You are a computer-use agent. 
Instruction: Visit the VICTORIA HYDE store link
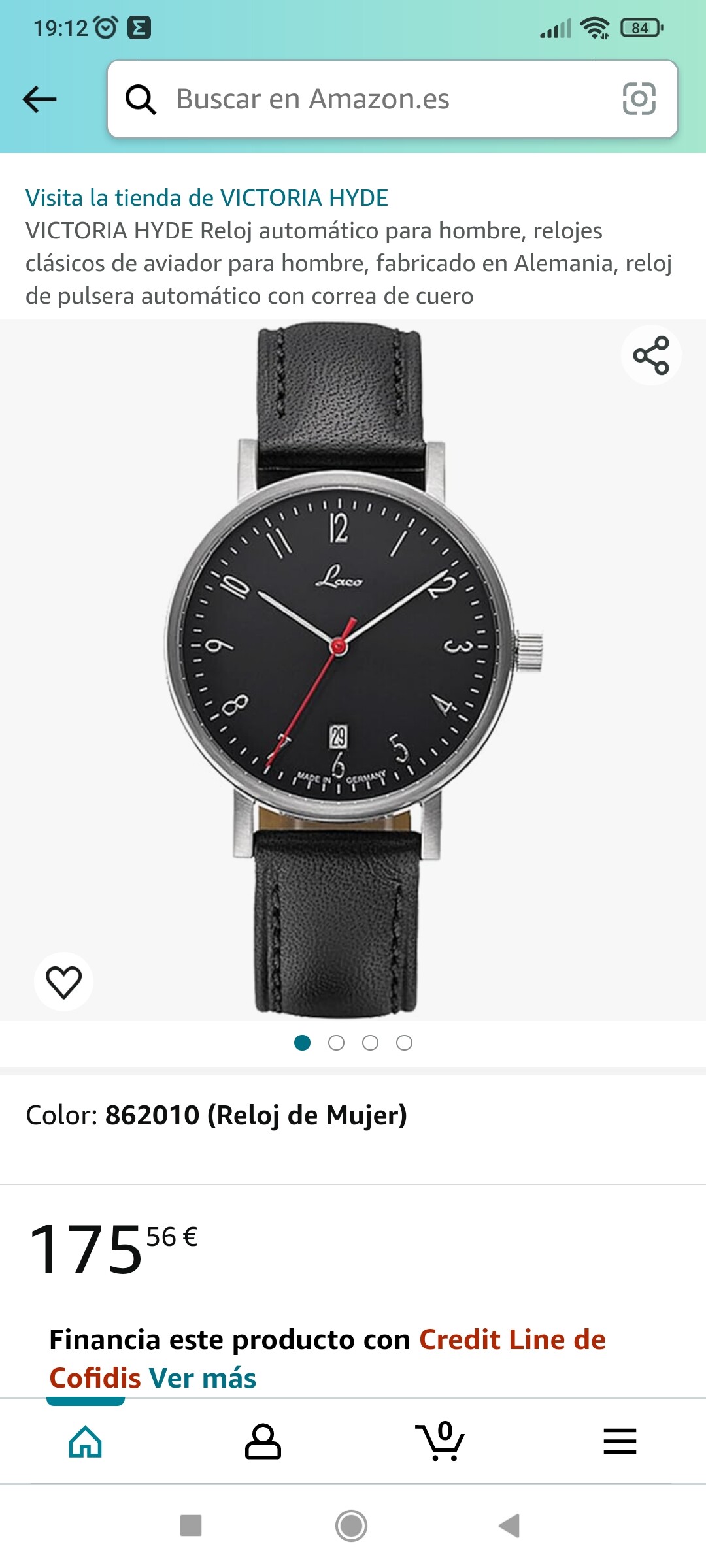point(207,197)
